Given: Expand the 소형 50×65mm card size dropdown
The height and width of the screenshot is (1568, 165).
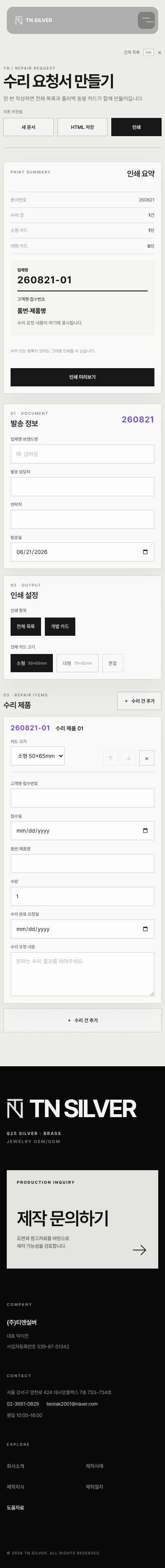Looking at the screenshot, I should pos(38,756).
